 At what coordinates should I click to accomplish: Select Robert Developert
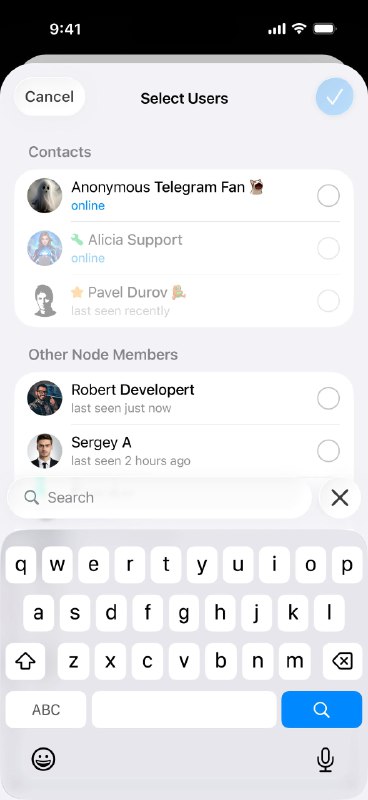click(184, 398)
